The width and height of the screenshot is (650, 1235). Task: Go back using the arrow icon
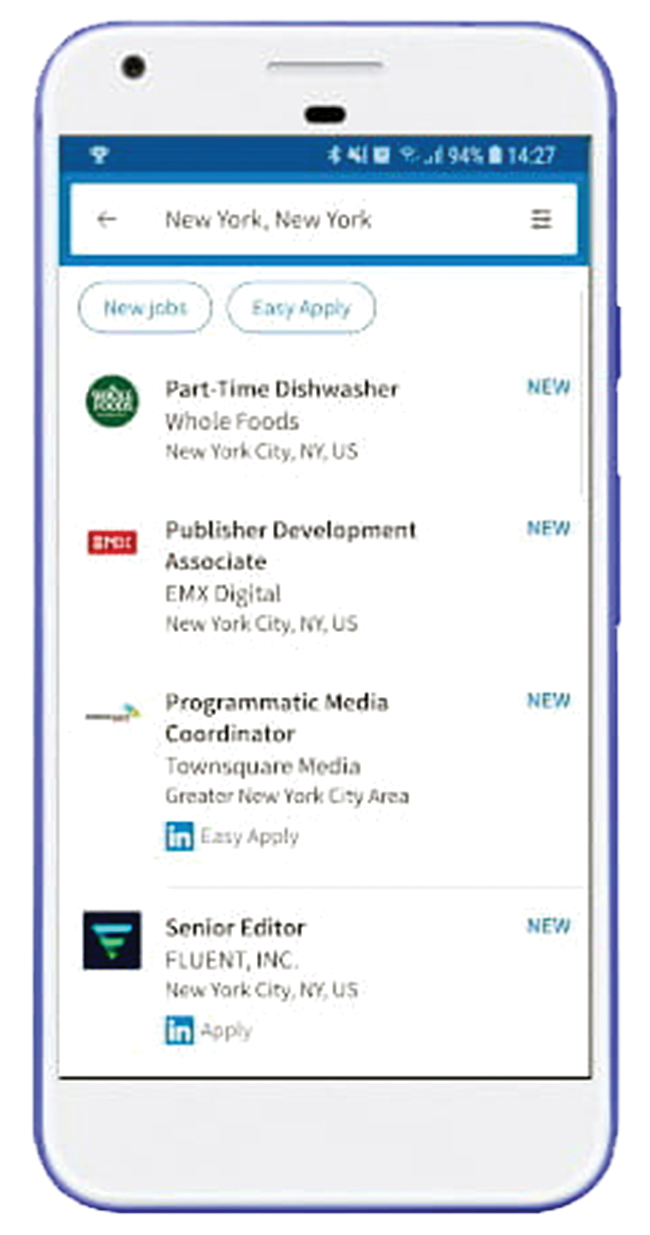click(107, 220)
